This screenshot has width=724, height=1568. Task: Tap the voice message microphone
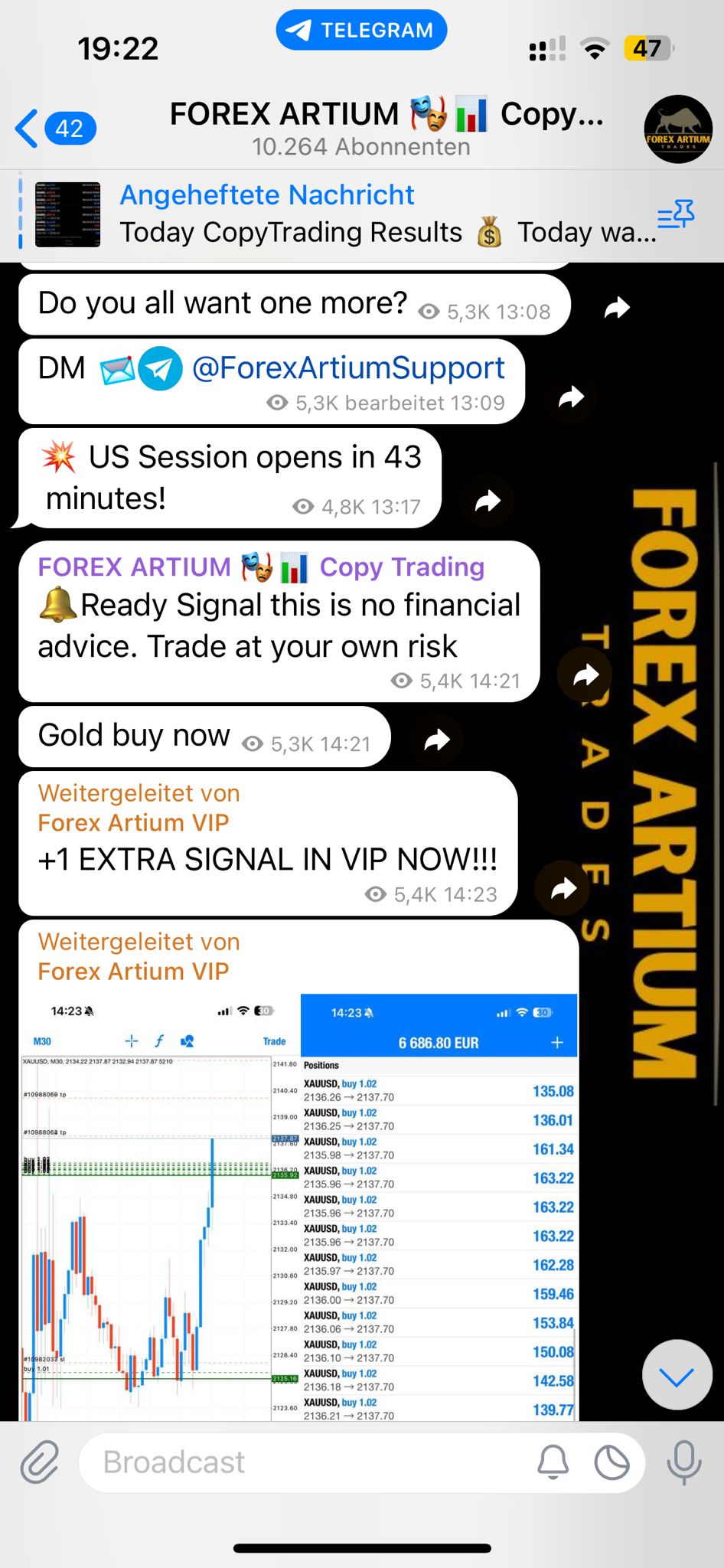pyautogui.click(x=683, y=1462)
